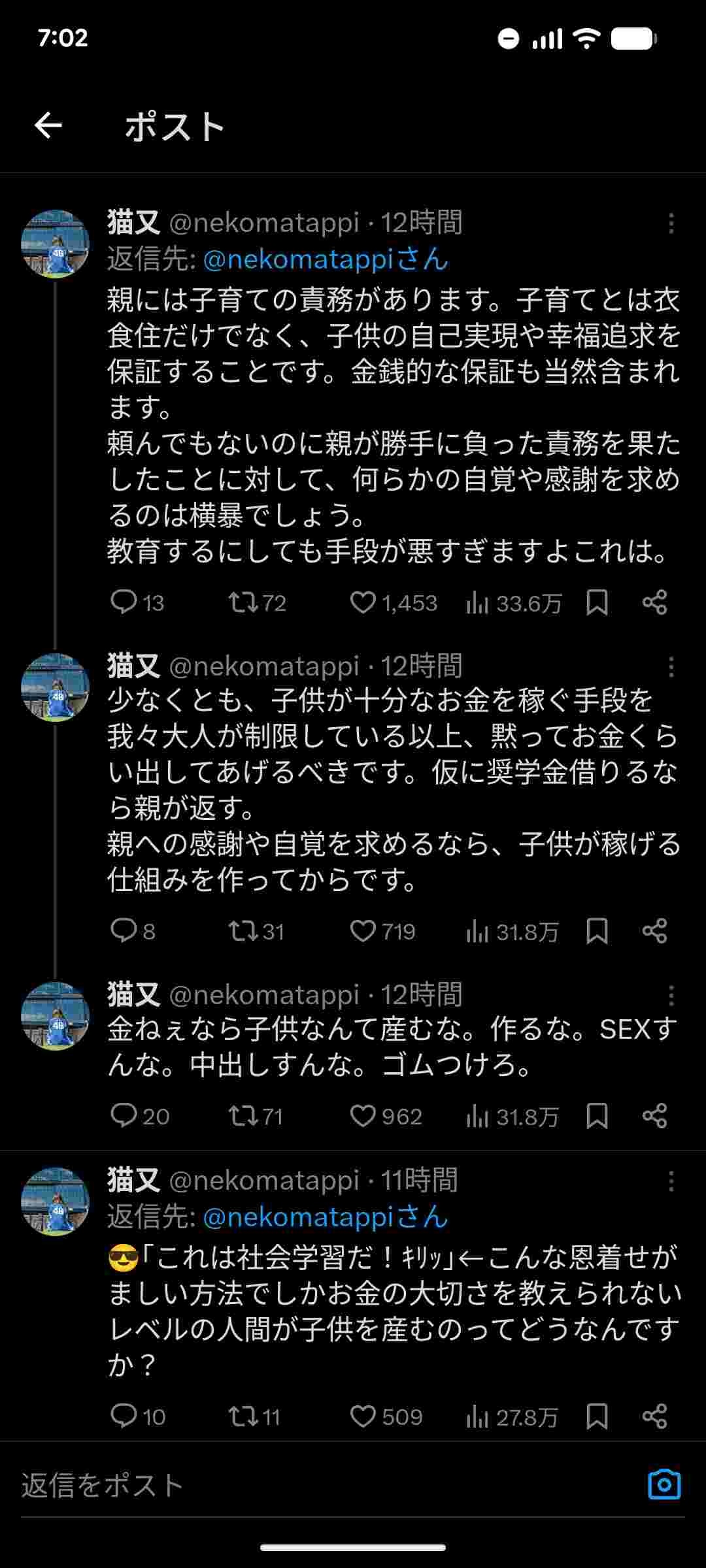
Task: Open comments on the post with 20 replies
Action: [124, 1116]
